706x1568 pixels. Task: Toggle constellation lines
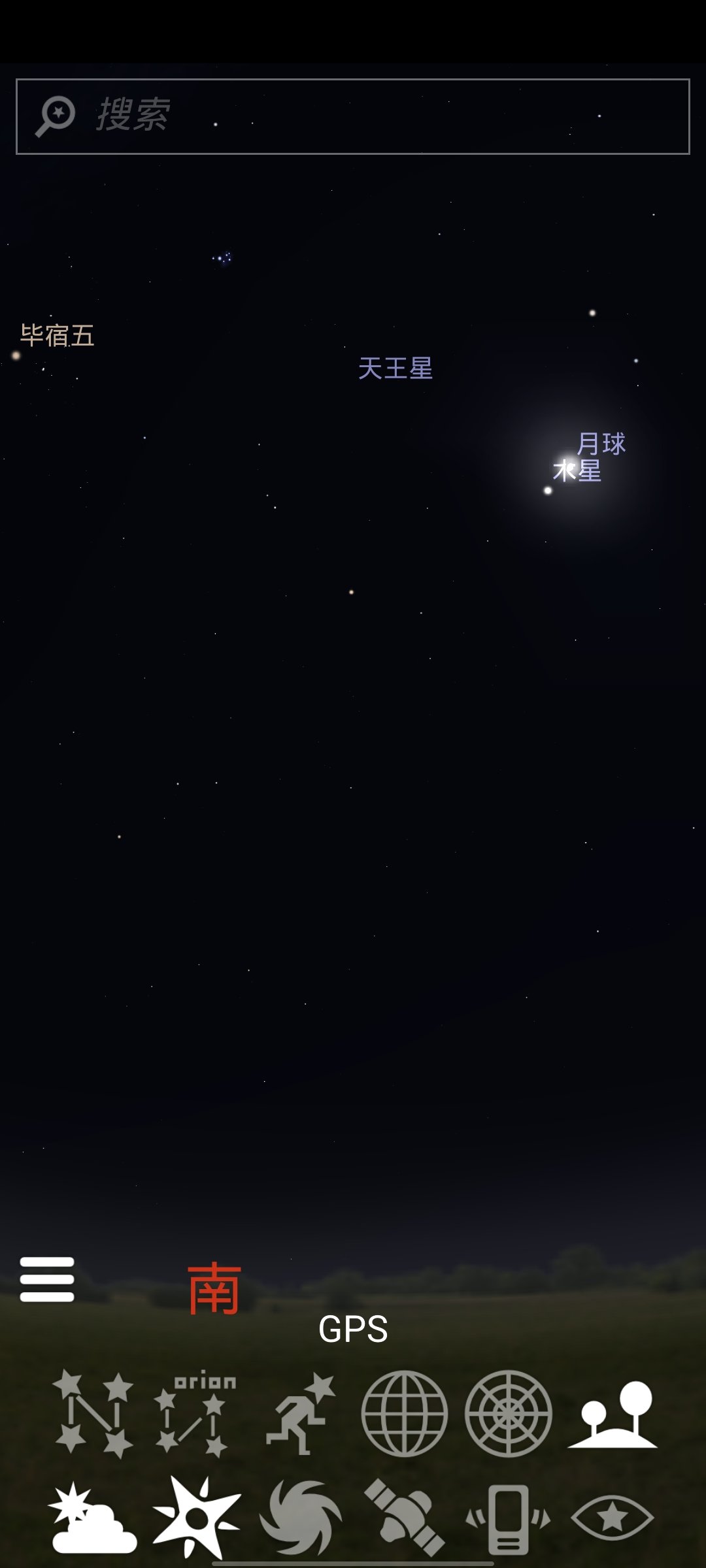(x=93, y=1414)
